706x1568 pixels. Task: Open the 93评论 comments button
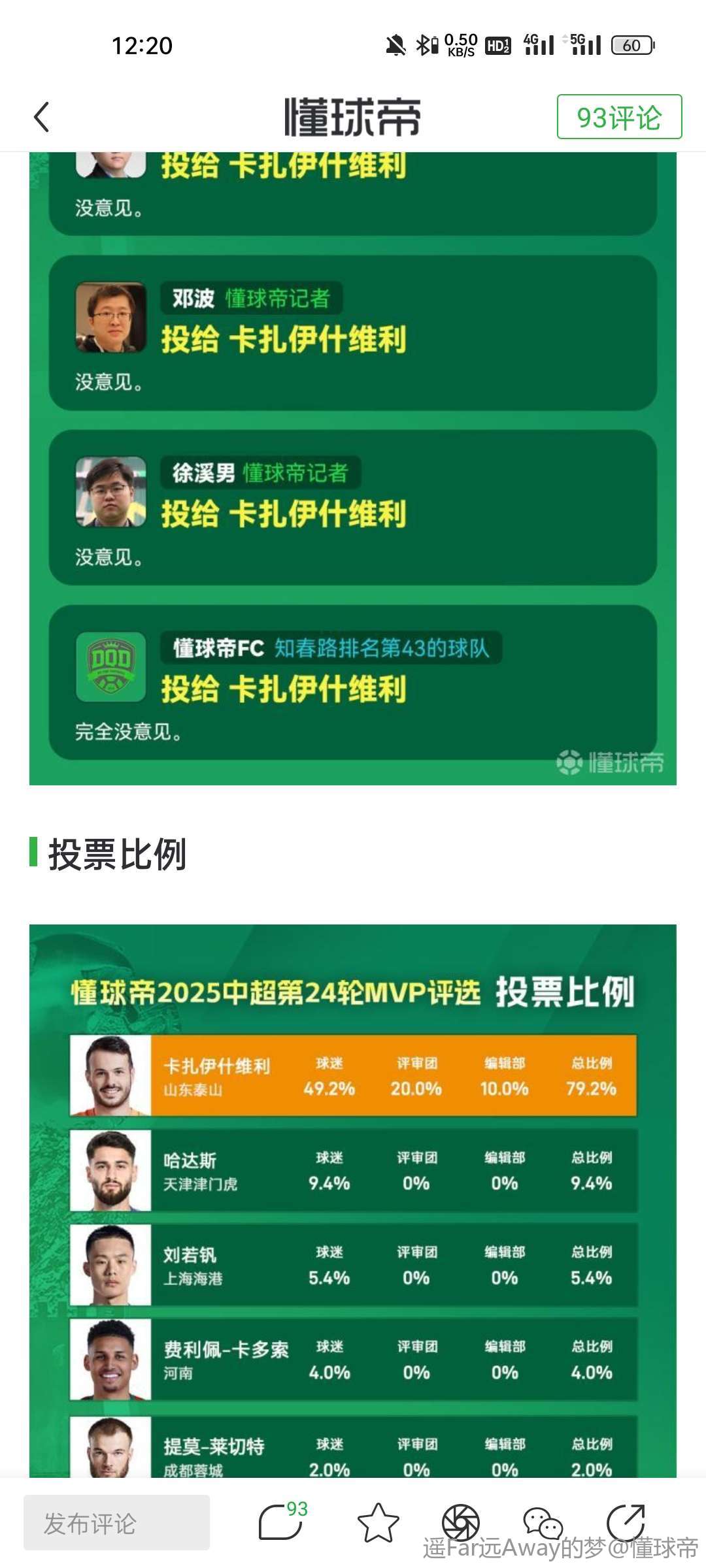618,117
